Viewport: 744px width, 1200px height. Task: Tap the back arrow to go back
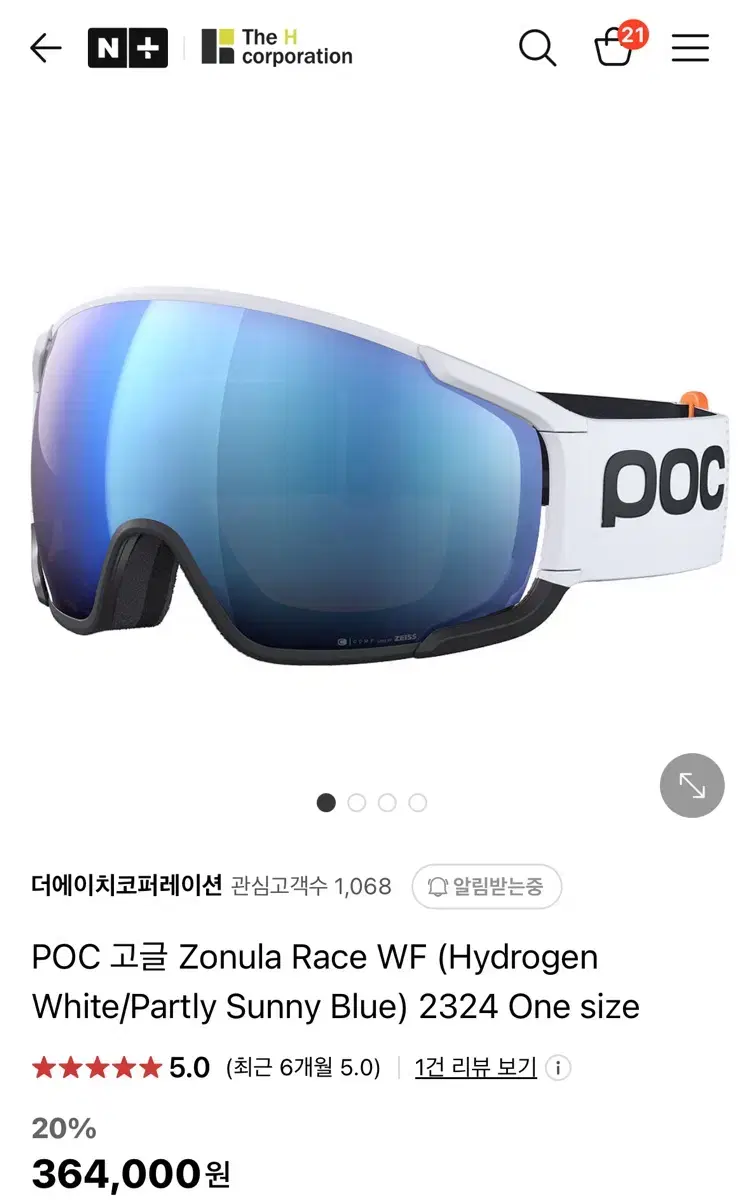[x=44, y=47]
